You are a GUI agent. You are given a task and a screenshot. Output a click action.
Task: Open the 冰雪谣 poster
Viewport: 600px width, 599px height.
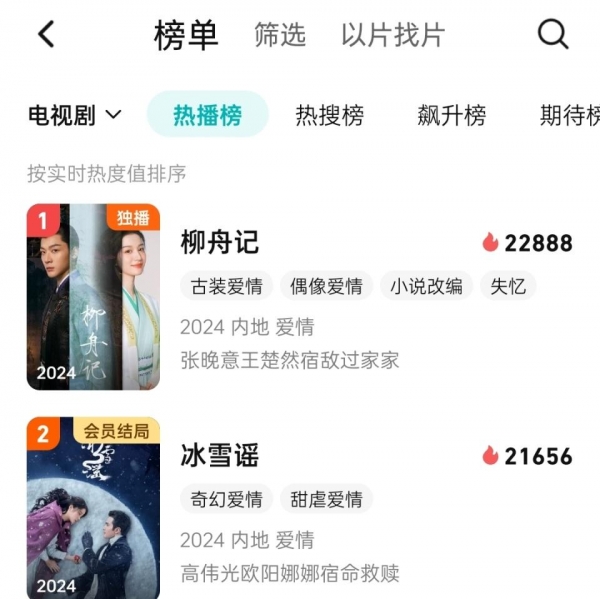pos(93,509)
